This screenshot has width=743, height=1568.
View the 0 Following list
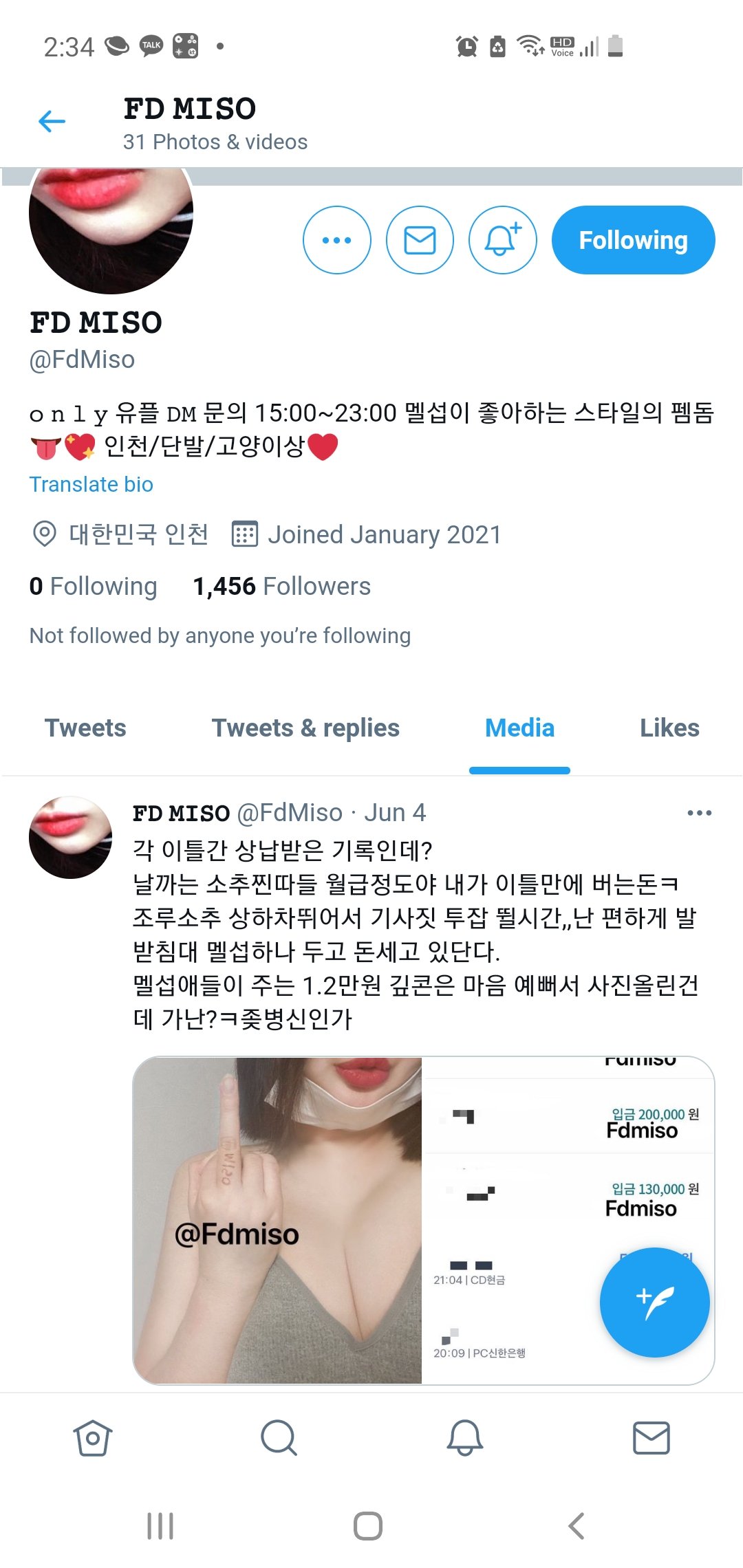click(94, 587)
